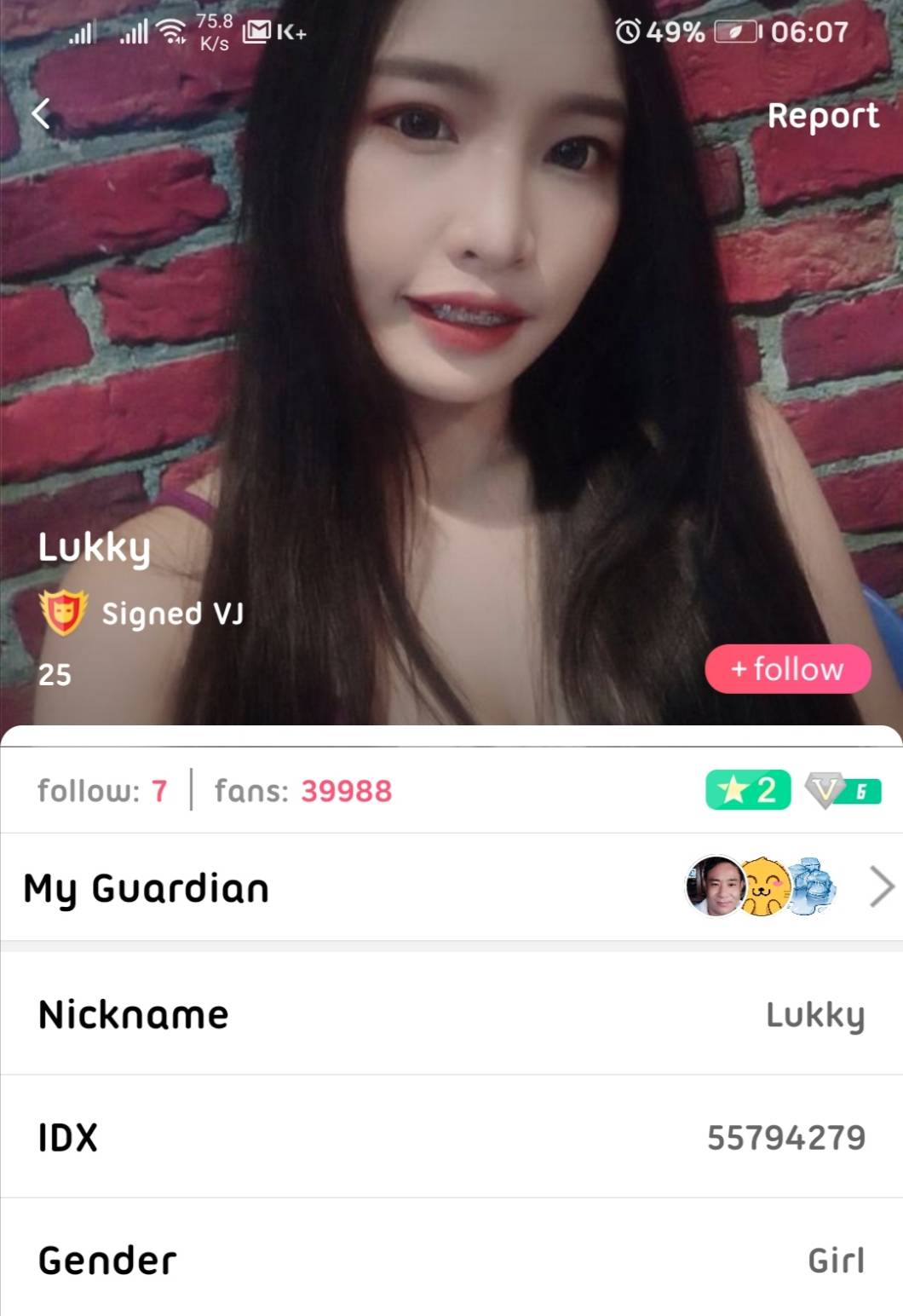Report this profile
903x1316 pixels.
[822, 116]
